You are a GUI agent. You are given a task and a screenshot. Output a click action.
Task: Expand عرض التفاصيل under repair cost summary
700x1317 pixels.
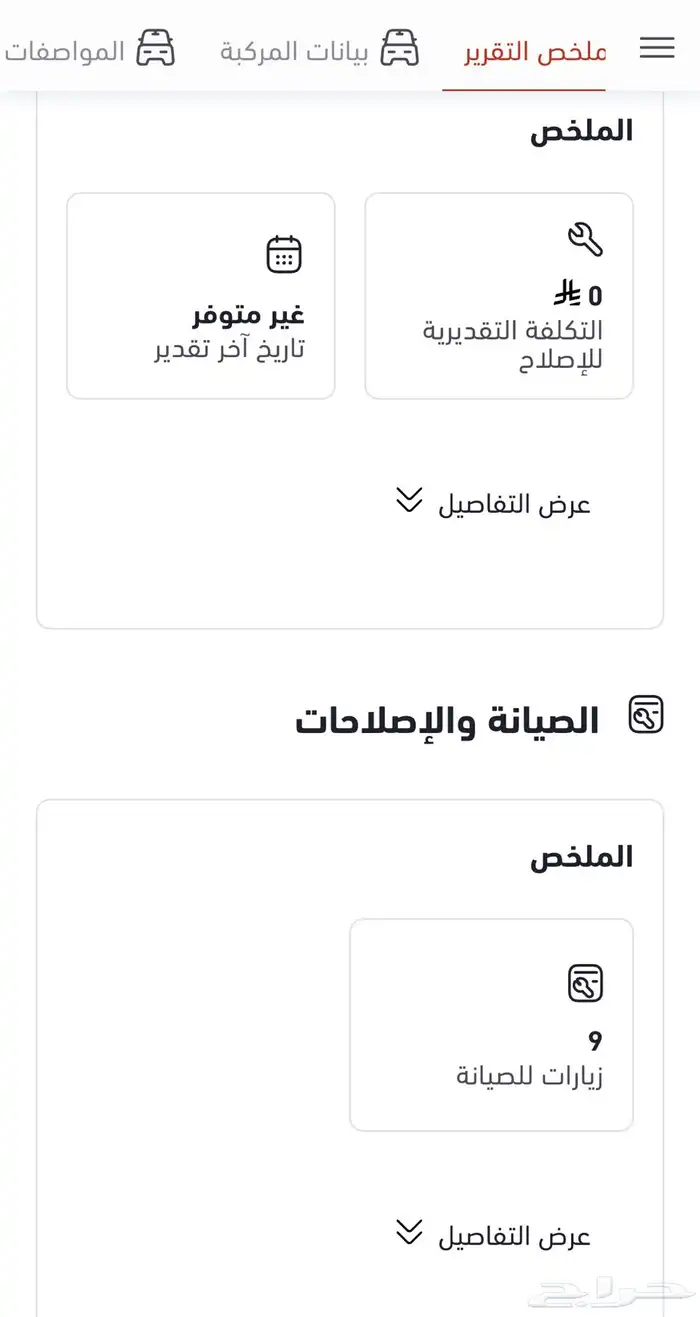pyautogui.click(x=493, y=503)
